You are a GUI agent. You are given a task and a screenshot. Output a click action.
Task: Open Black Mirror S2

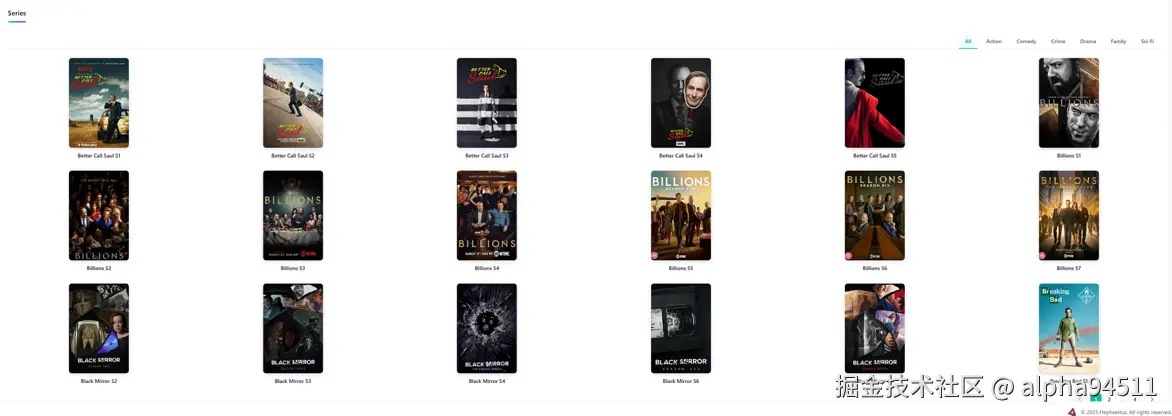point(98,328)
